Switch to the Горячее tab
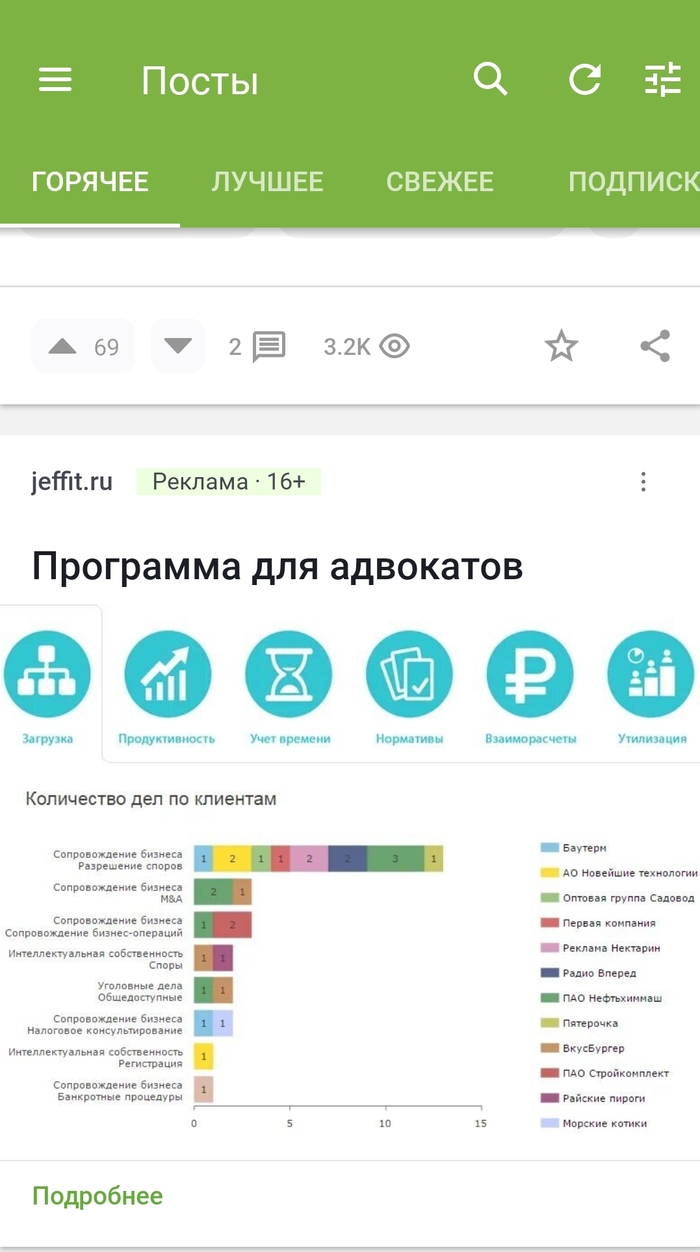 pos(90,181)
